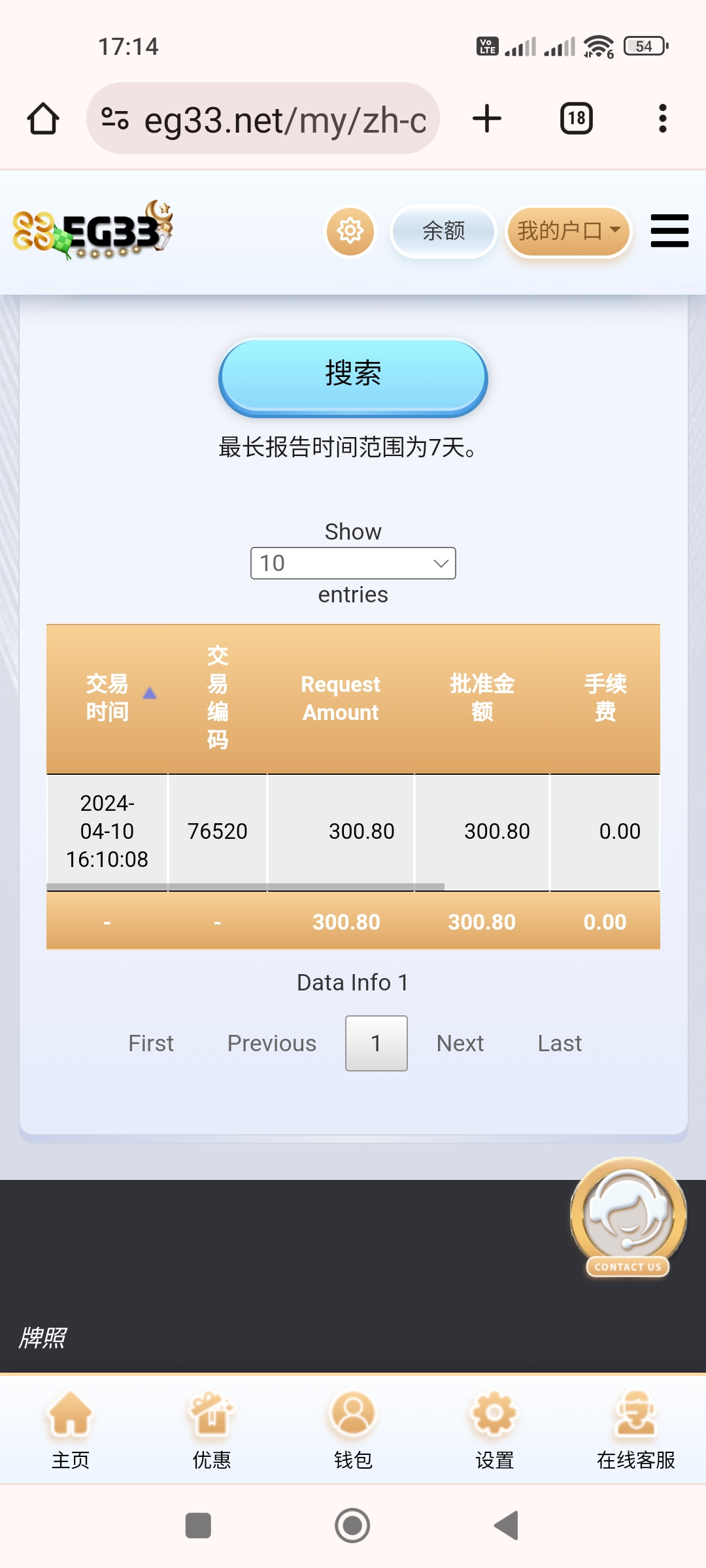Open the Show entries dropdown
Viewport: 706px width, 1568px height.
pos(353,563)
